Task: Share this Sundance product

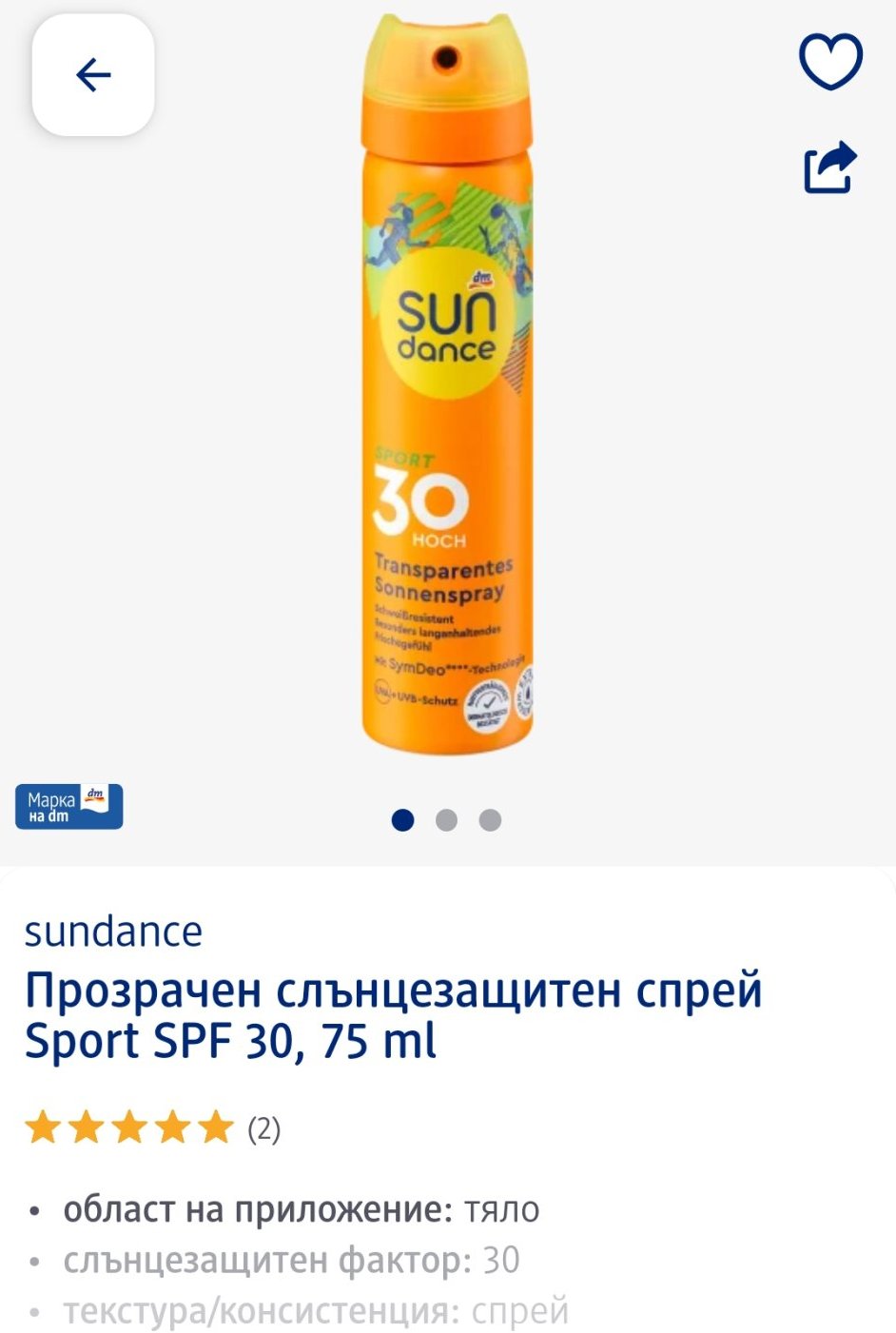Action: (830, 167)
